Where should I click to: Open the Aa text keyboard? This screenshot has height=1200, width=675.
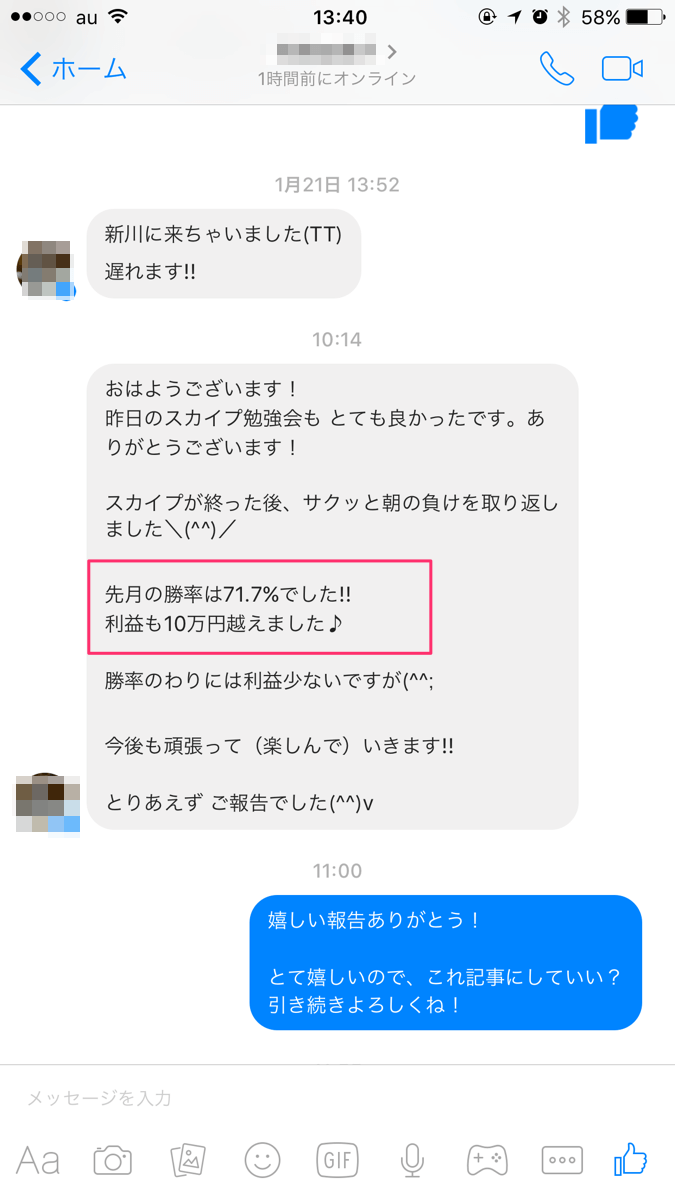tap(38, 1160)
